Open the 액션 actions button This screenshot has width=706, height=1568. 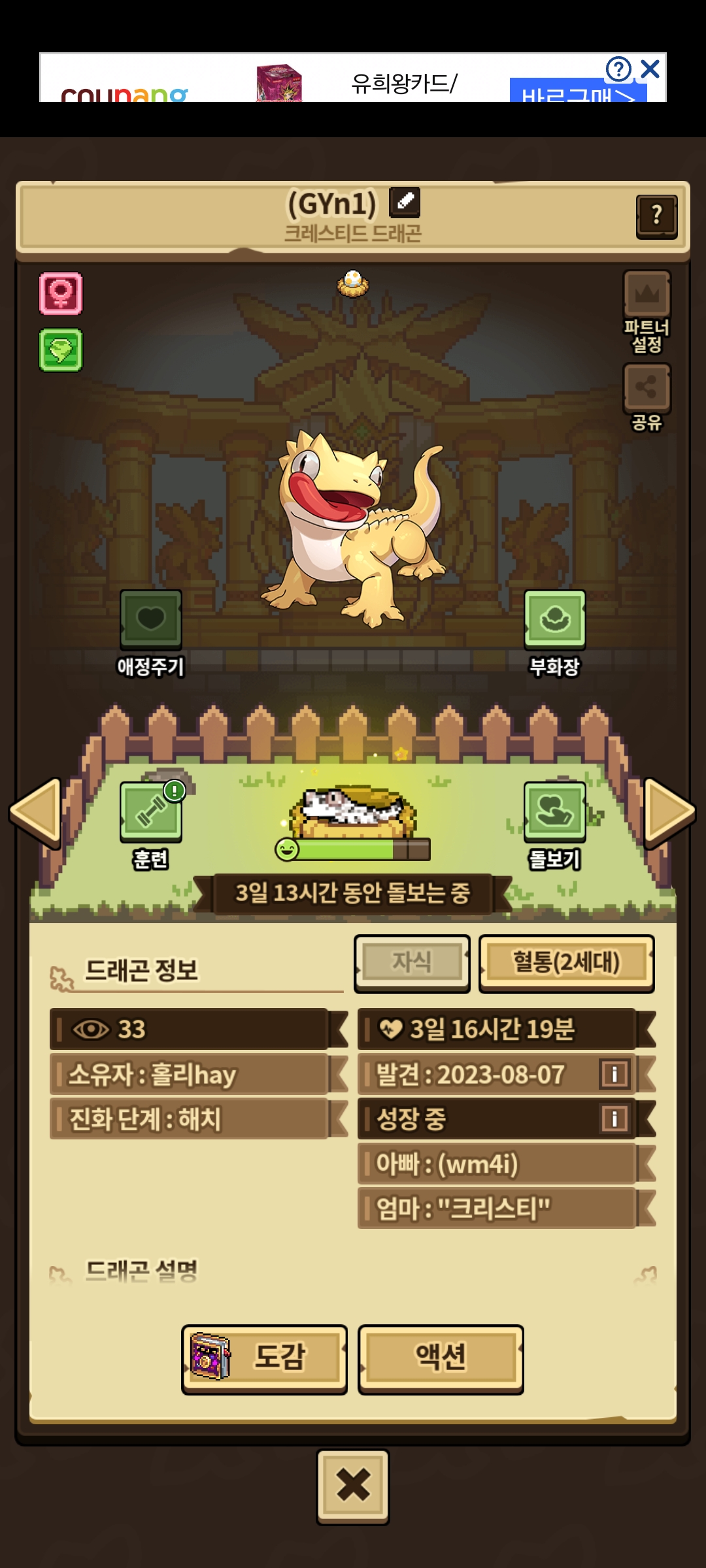click(441, 1358)
